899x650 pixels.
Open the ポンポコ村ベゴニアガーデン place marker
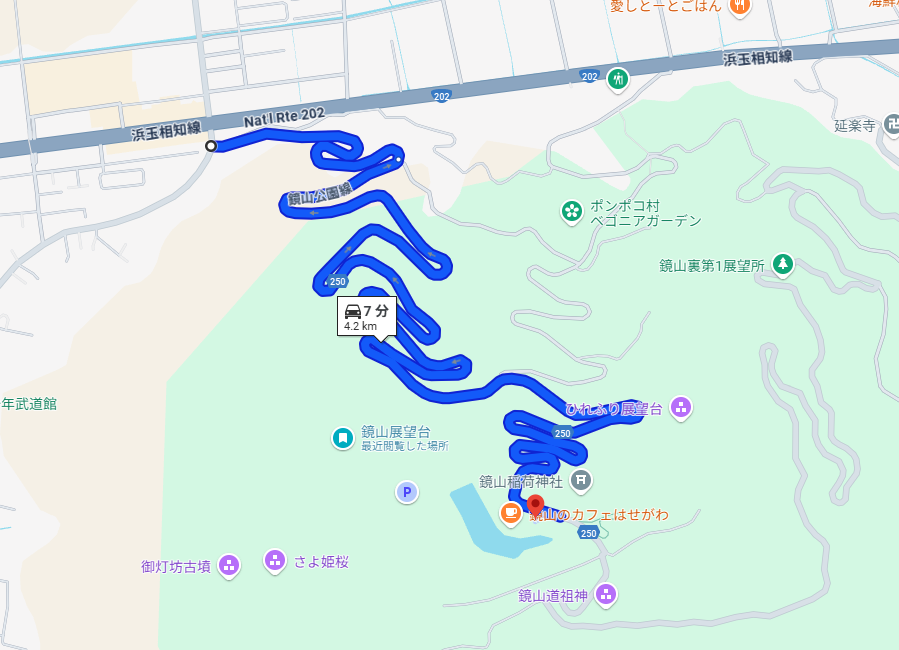pos(571,211)
